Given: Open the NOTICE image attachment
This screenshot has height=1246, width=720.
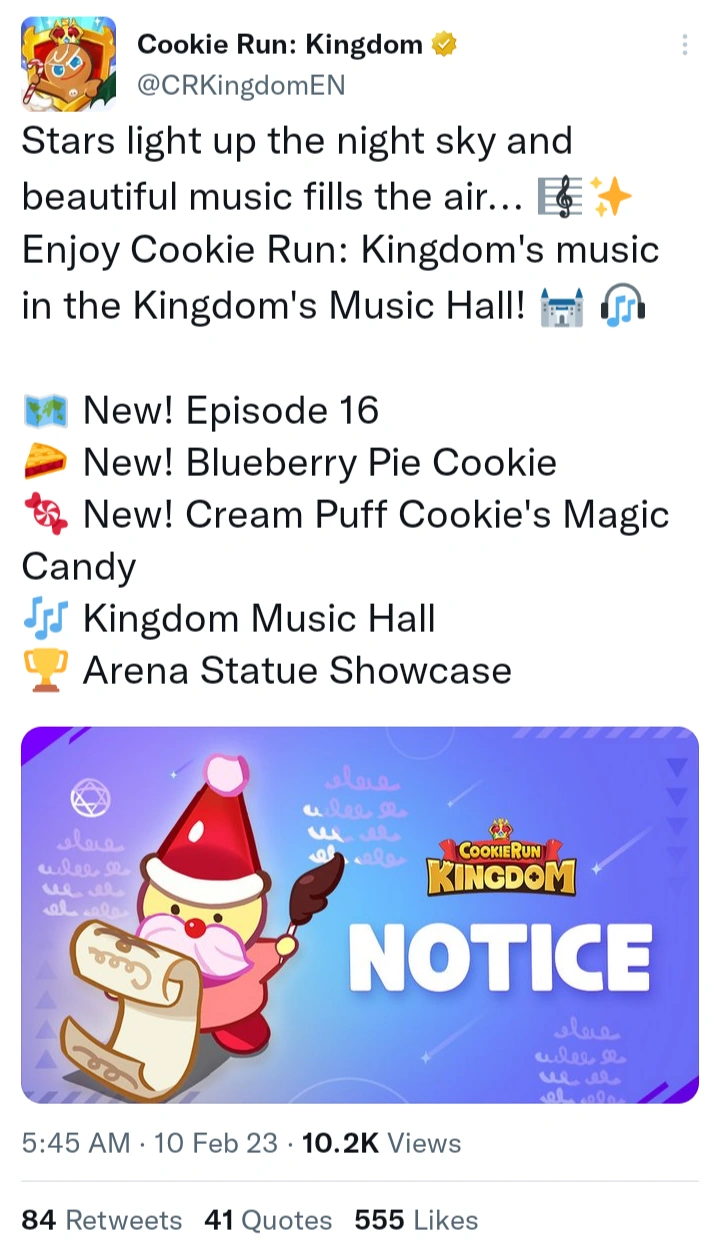Looking at the screenshot, I should 360,915.
